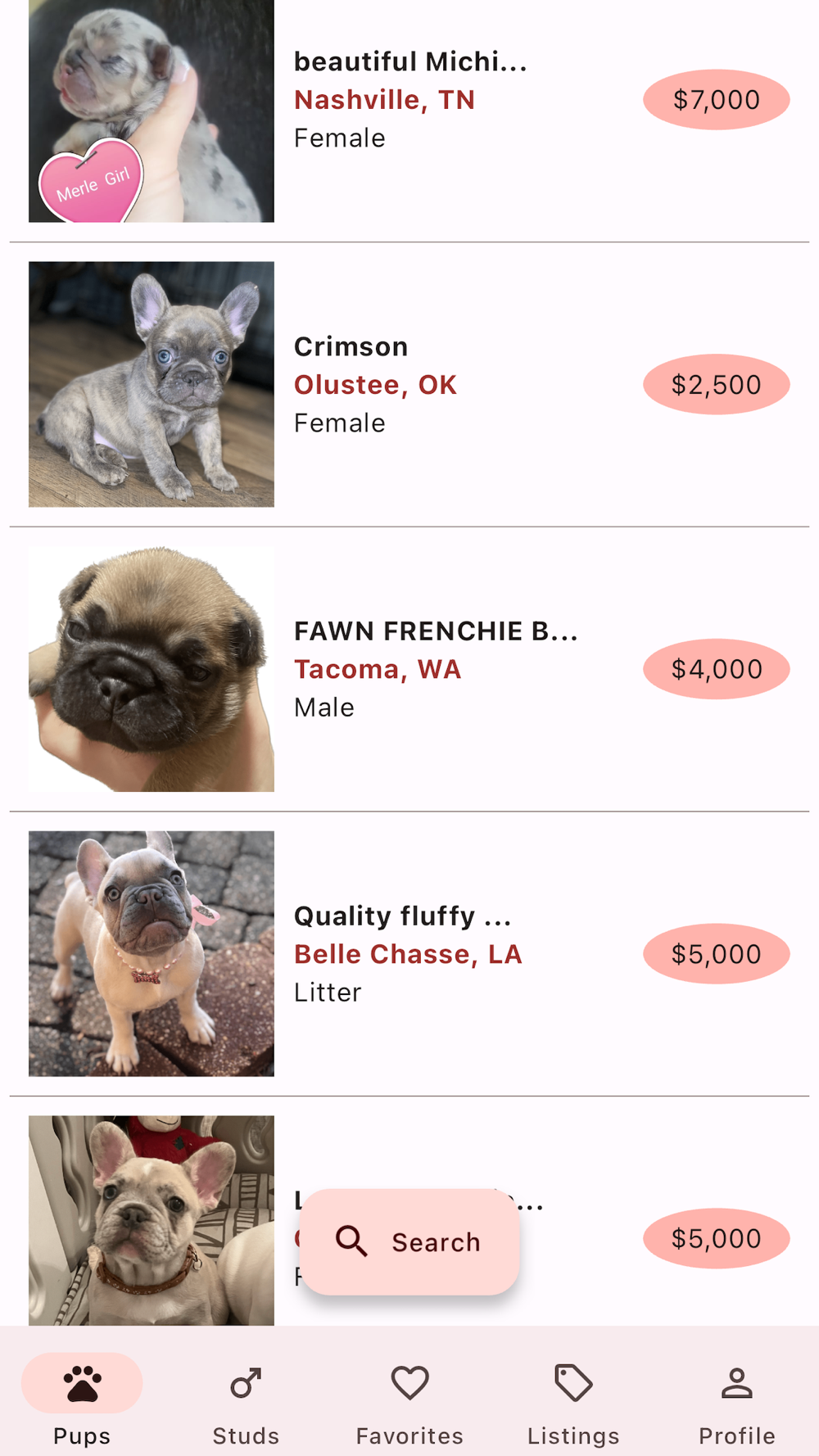Switch to the Profile tab
The image size is (819, 1456).
pos(737,1404)
